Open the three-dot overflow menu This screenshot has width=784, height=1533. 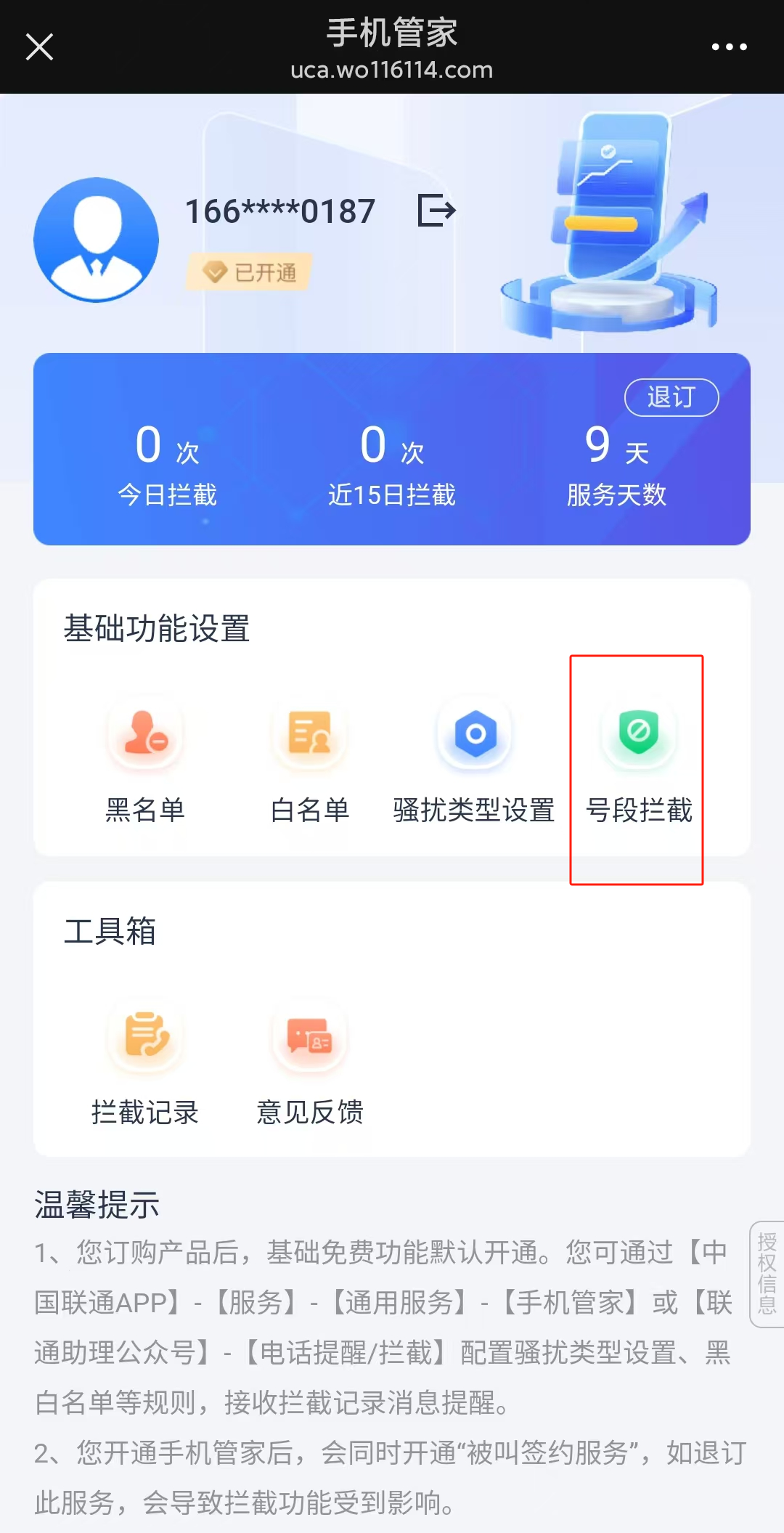coord(729,47)
